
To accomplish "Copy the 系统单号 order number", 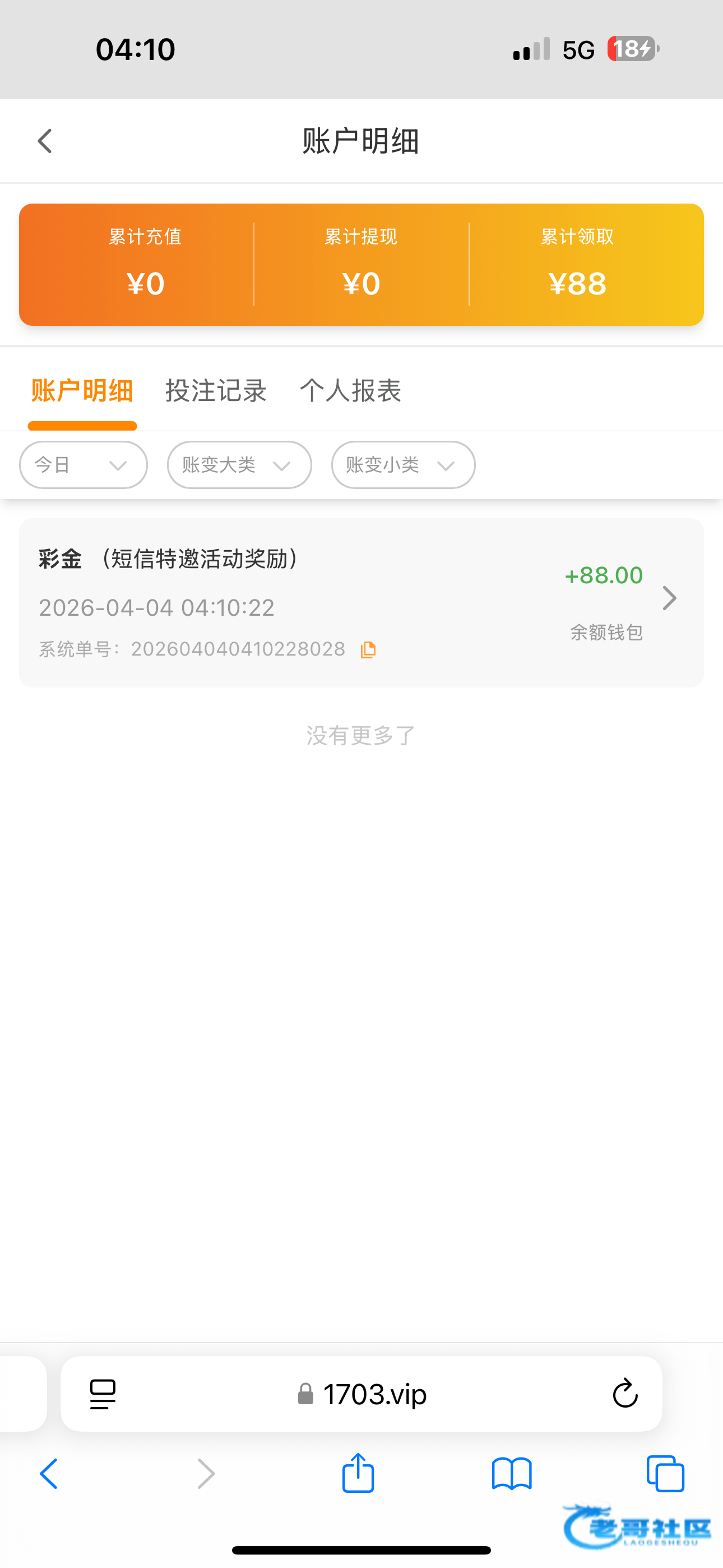I will pos(368,650).
